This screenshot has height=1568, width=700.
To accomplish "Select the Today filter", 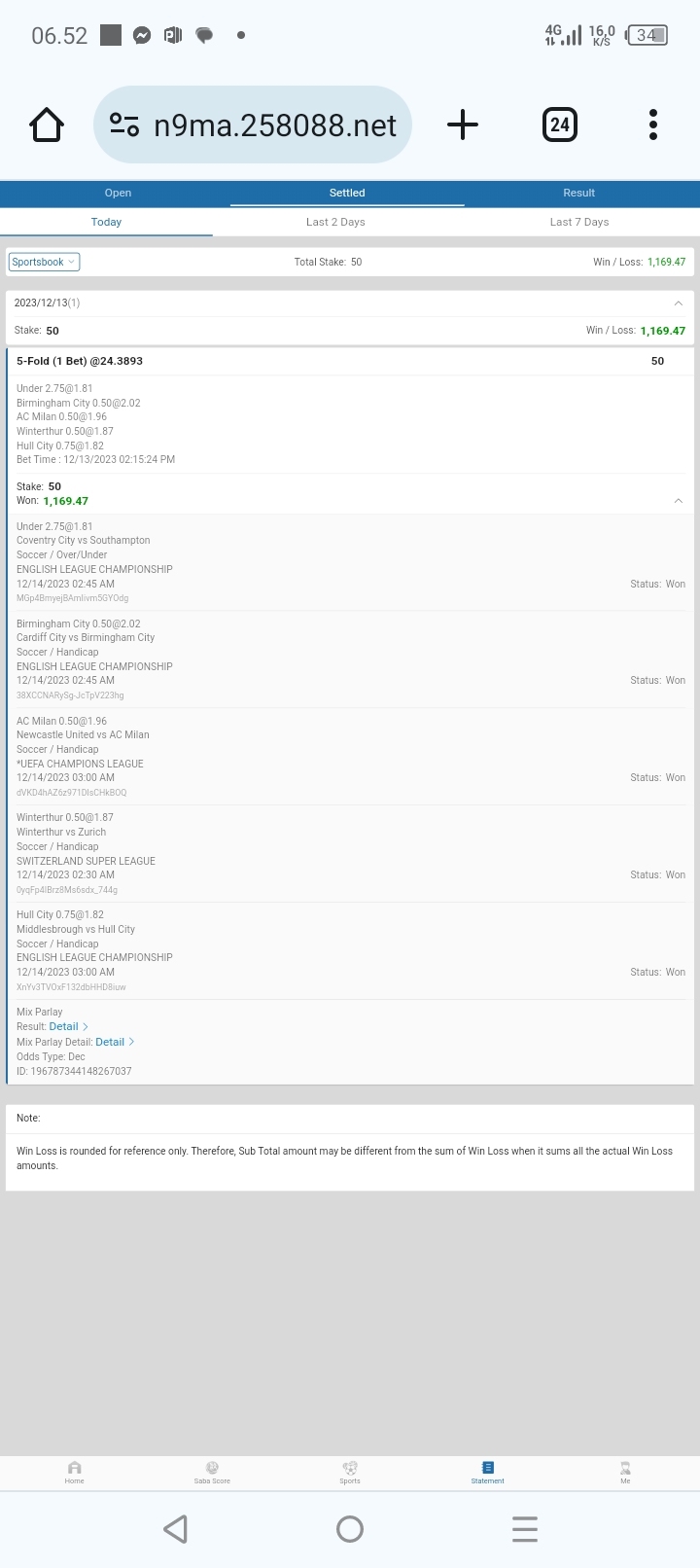I will (x=106, y=222).
